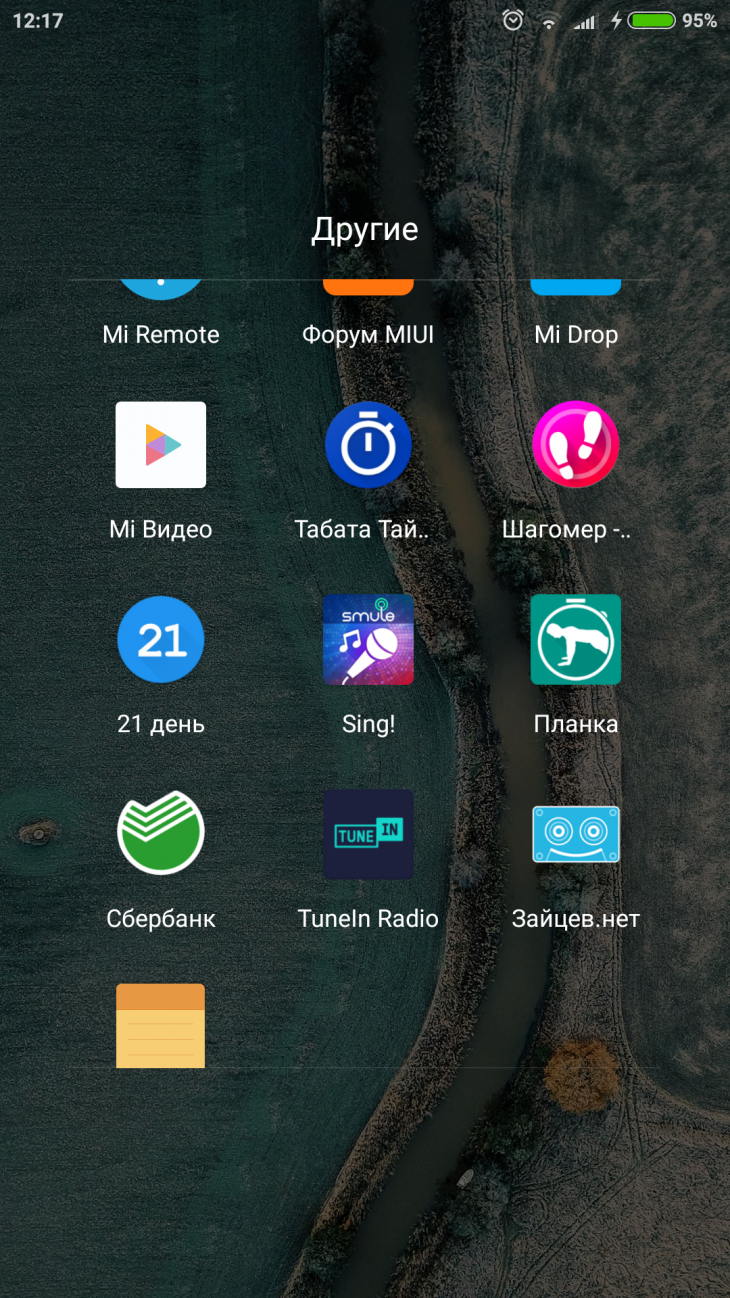This screenshot has height=1298, width=730.
Task: Launch the Форум MIUI app
Action: tap(368, 318)
